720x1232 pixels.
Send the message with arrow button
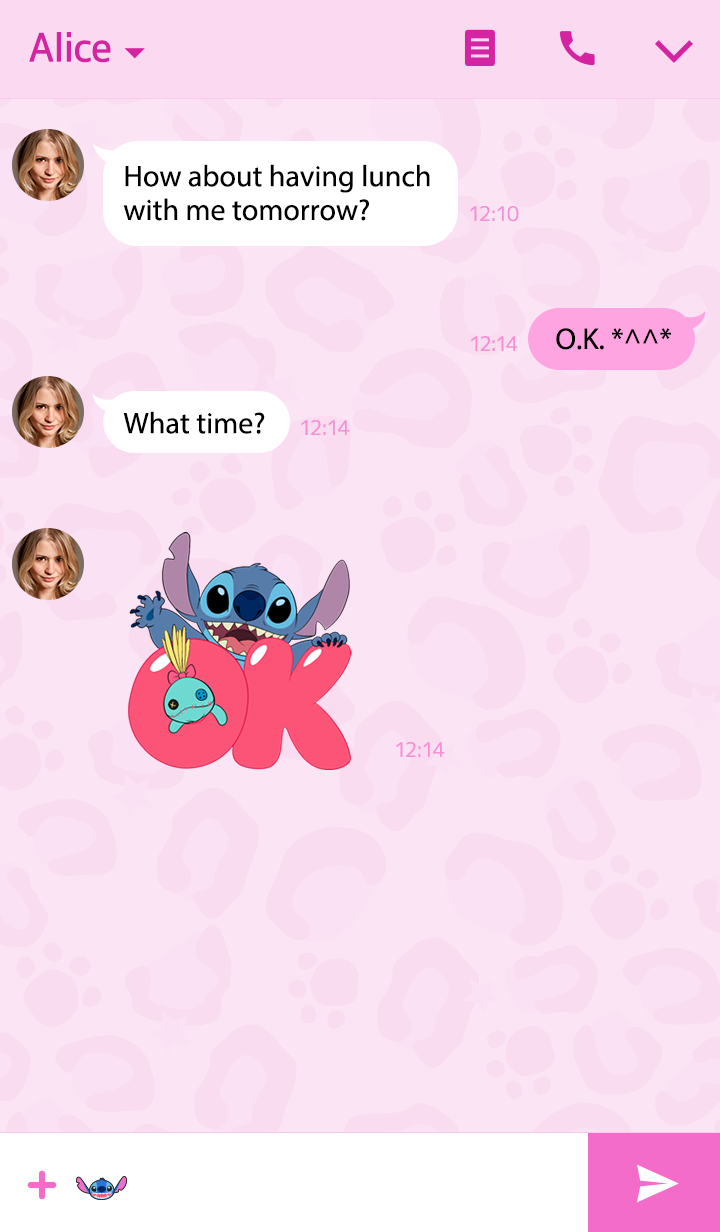(655, 1183)
